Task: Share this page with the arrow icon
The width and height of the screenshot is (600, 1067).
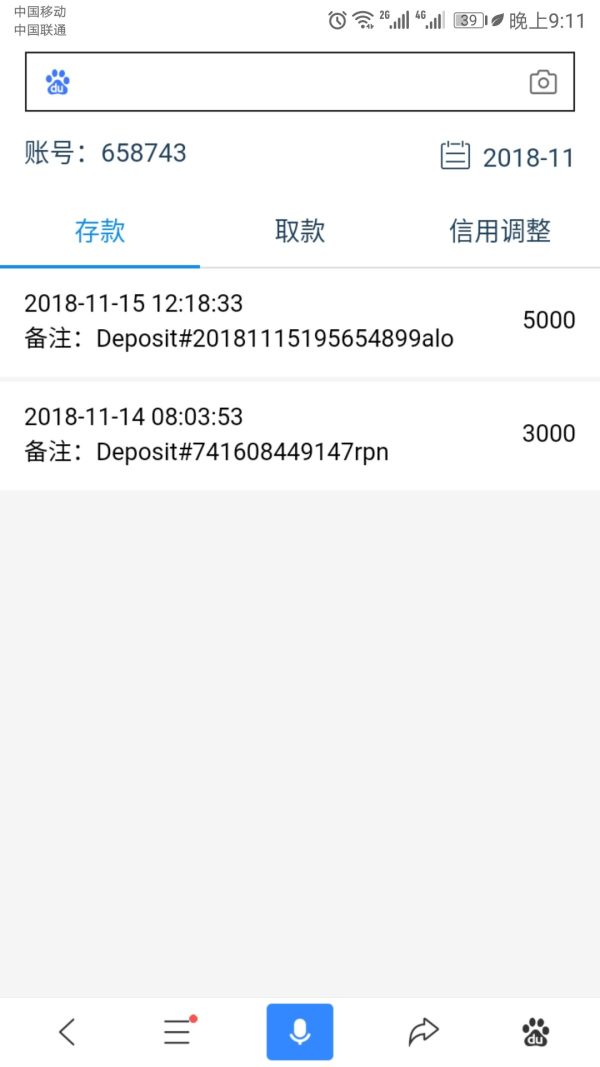Action: (424, 1031)
